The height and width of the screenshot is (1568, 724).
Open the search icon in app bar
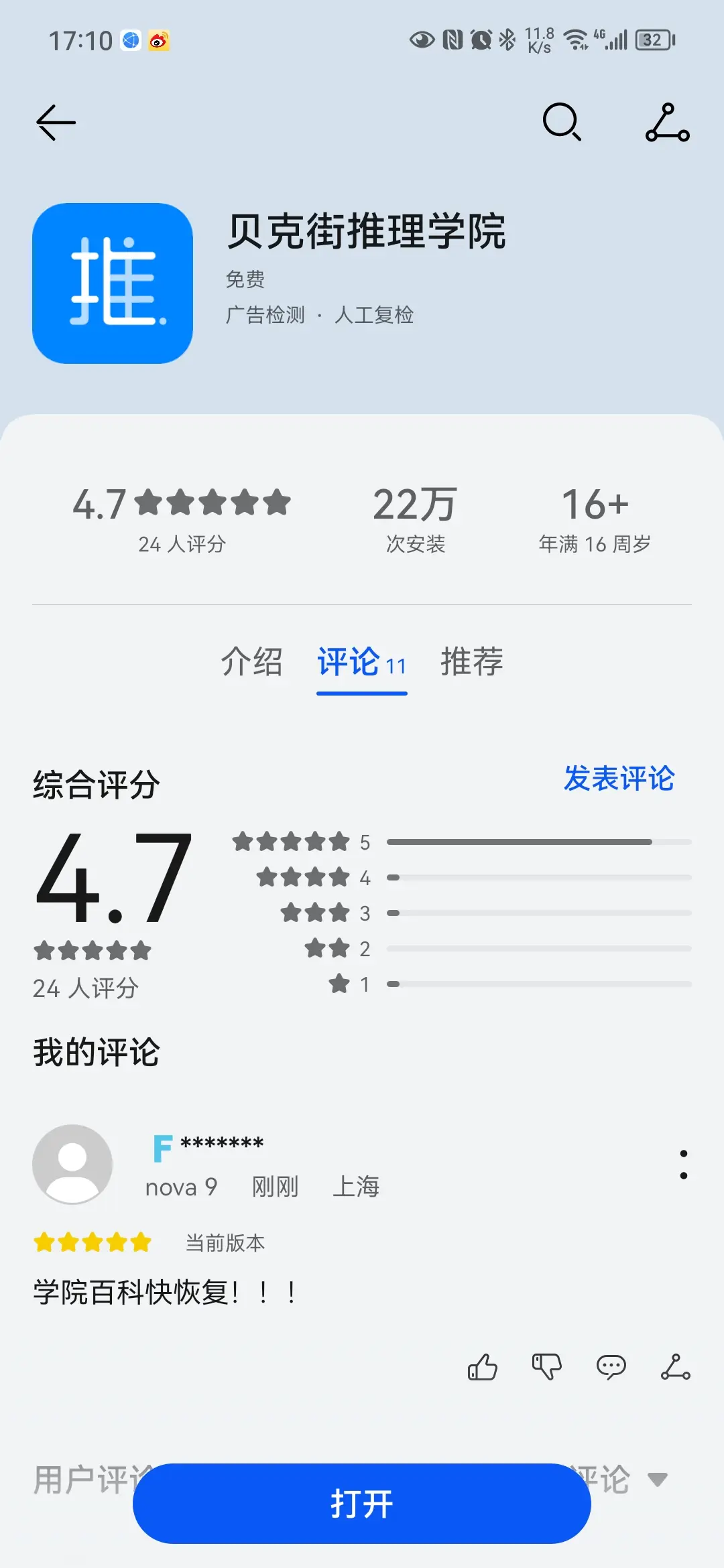point(562,122)
